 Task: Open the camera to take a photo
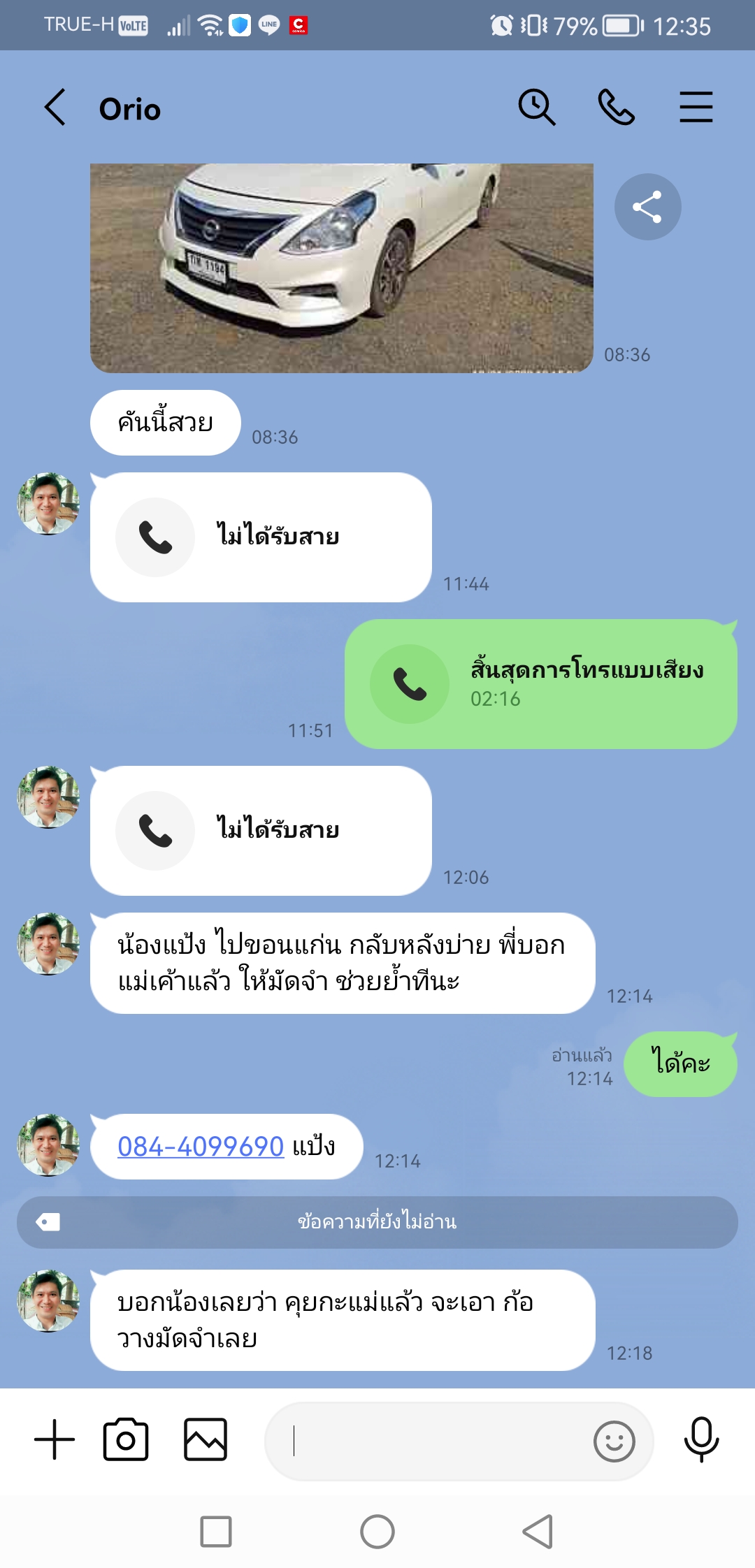click(x=126, y=1440)
